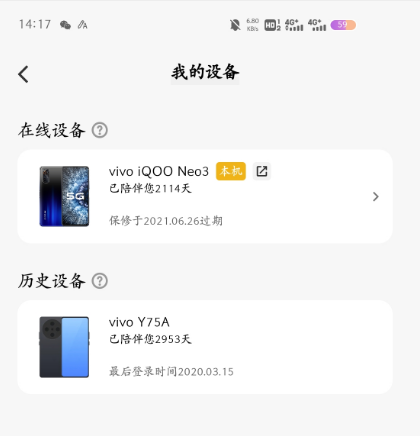The image size is (420, 436).
Task: Open the vivo iQOO Neo3 device card
Action: (x=205, y=197)
